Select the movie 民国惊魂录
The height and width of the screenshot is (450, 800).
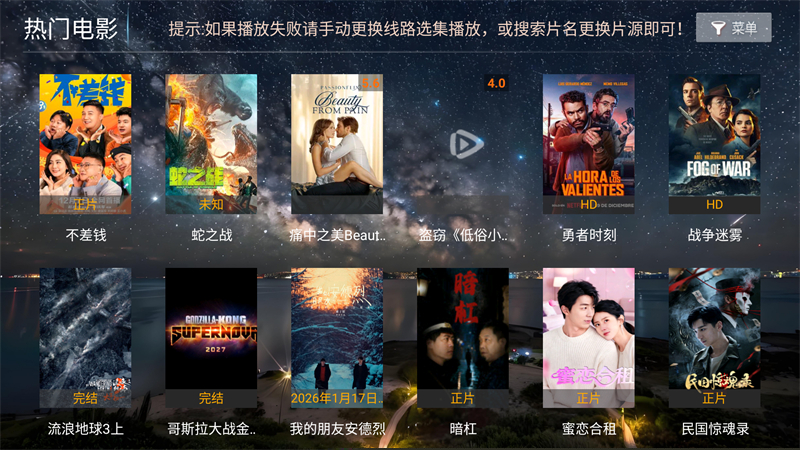714,337
